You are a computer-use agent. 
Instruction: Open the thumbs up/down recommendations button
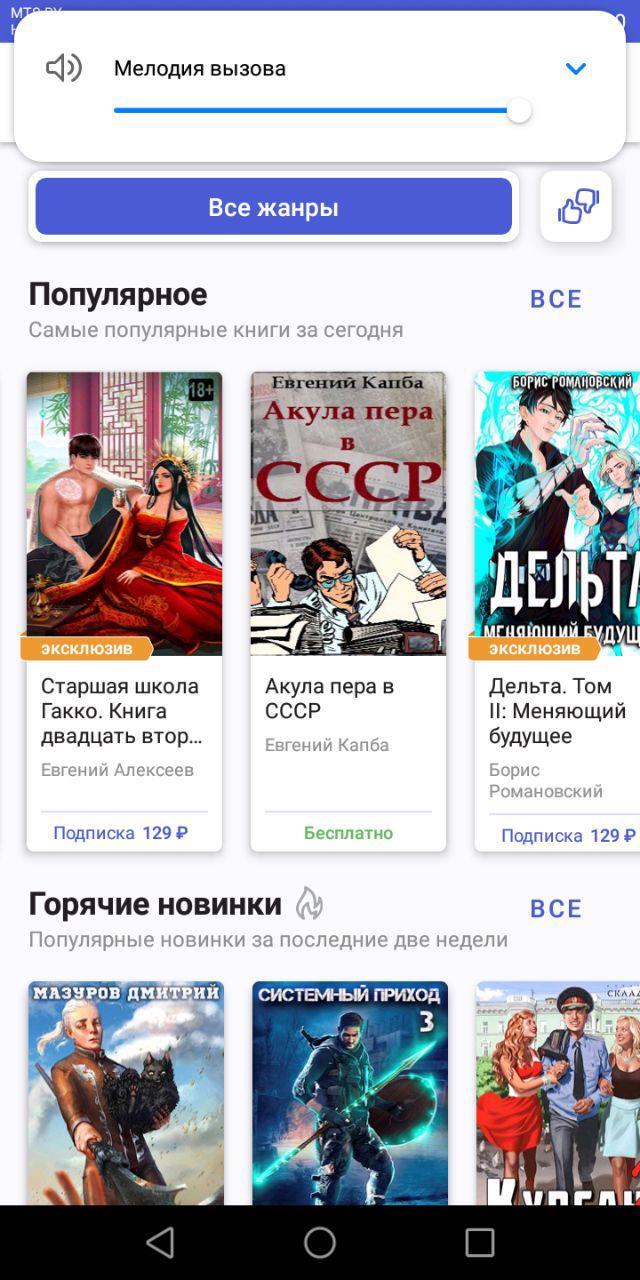click(576, 207)
